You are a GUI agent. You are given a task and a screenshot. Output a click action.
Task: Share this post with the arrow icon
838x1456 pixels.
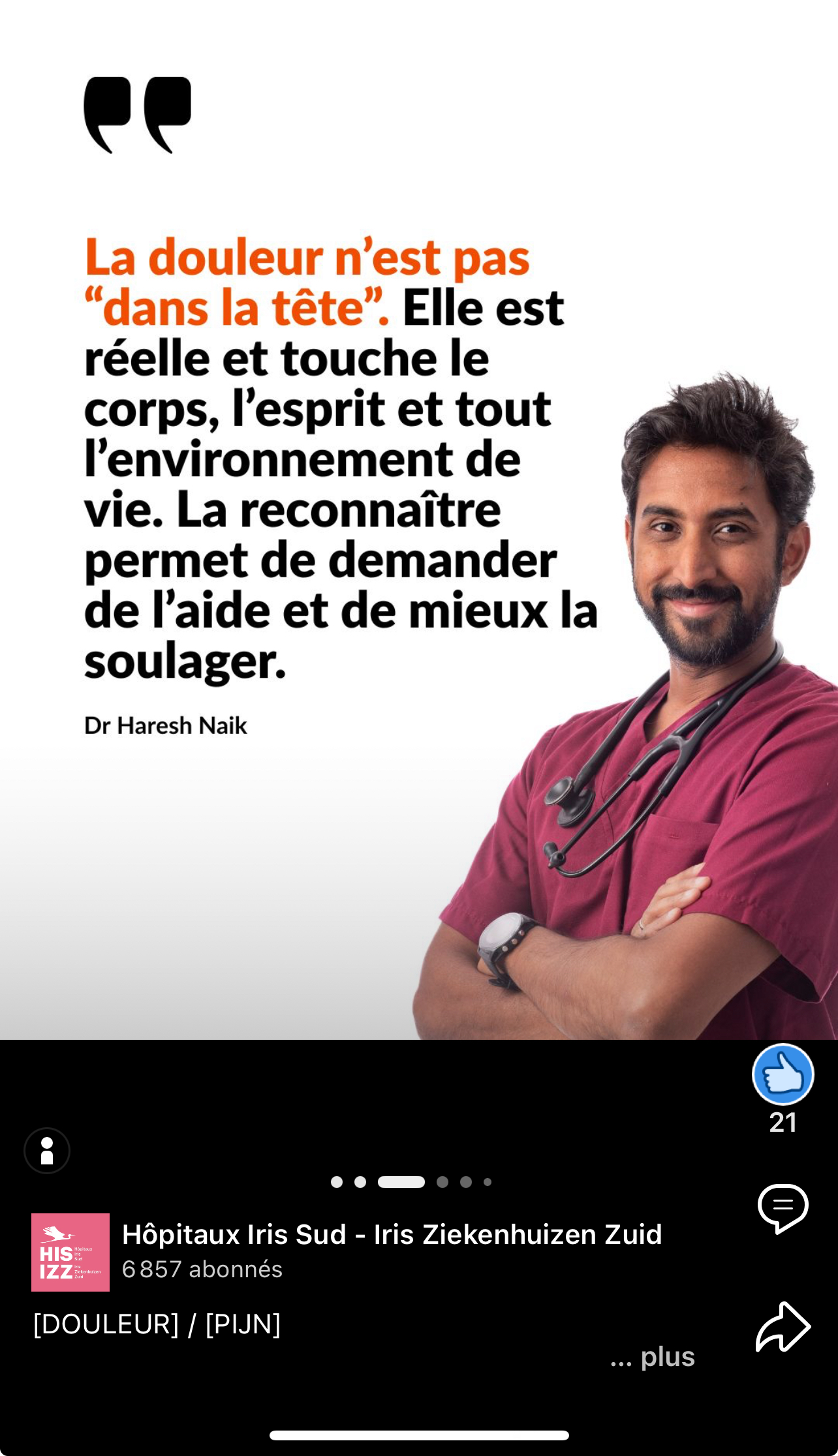783,1327
